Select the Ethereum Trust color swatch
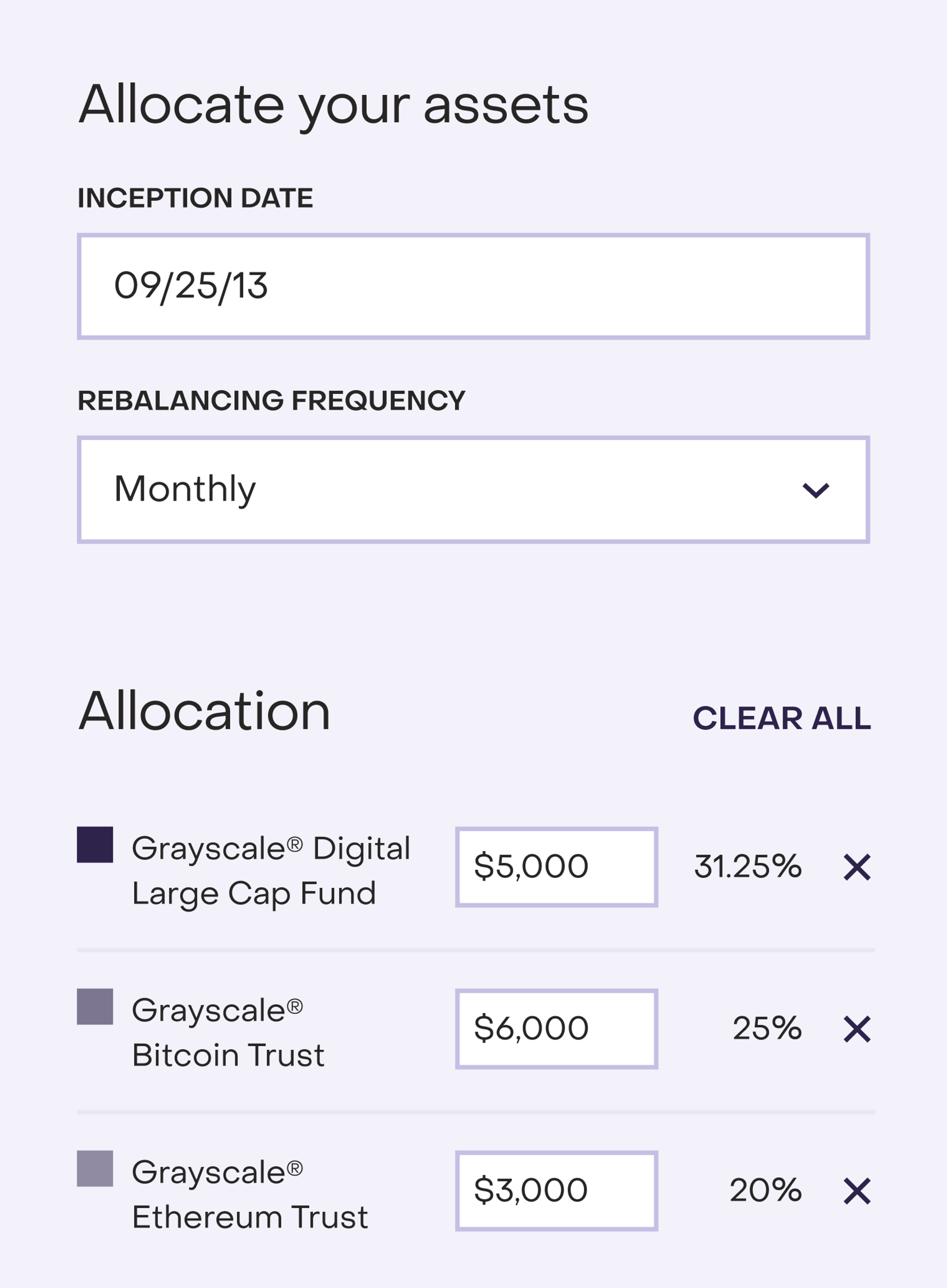Image resolution: width=947 pixels, height=1288 pixels. [96, 1169]
